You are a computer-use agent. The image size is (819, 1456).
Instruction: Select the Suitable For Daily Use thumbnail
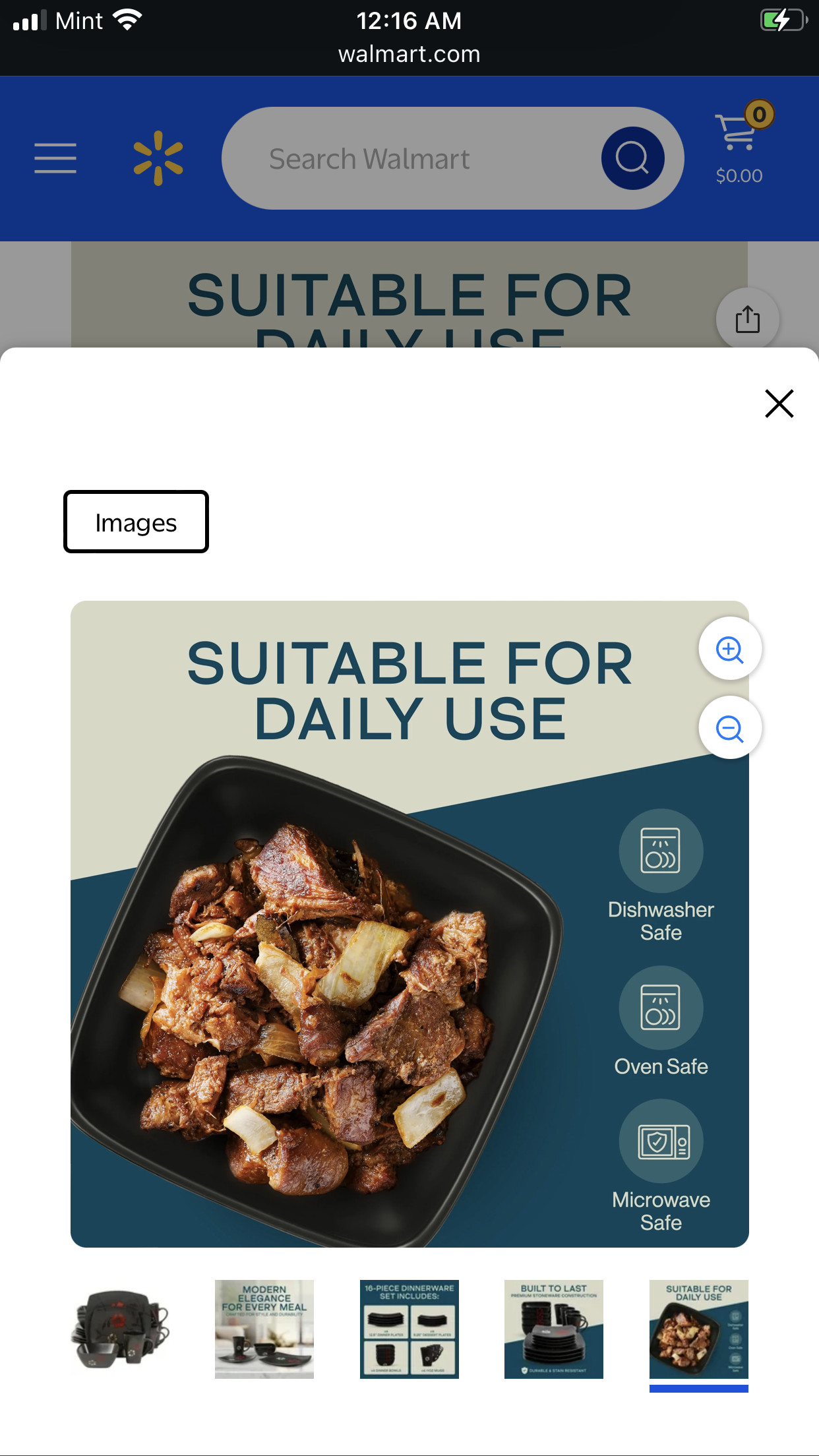tap(698, 1329)
